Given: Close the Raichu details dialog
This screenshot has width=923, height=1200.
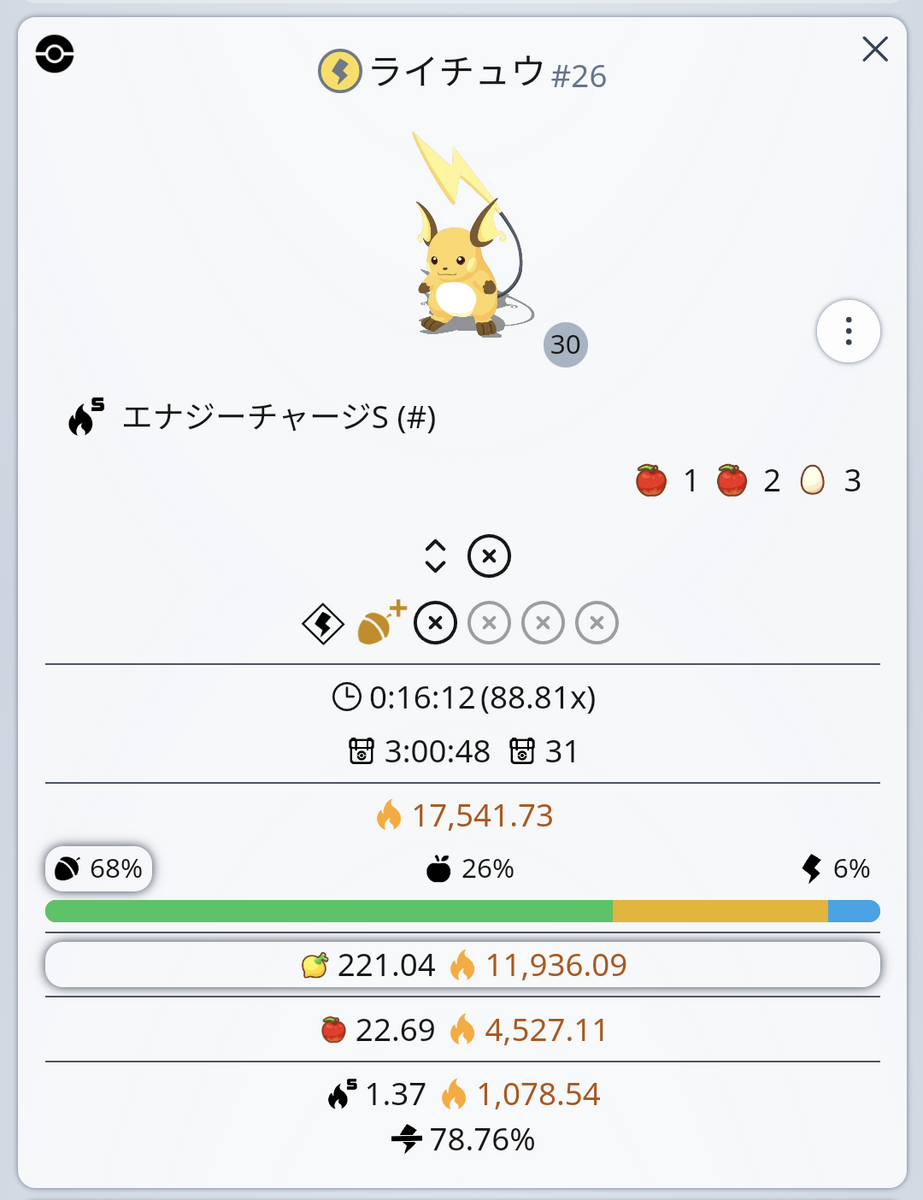Looking at the screenshot, I should tap(875, 49).
